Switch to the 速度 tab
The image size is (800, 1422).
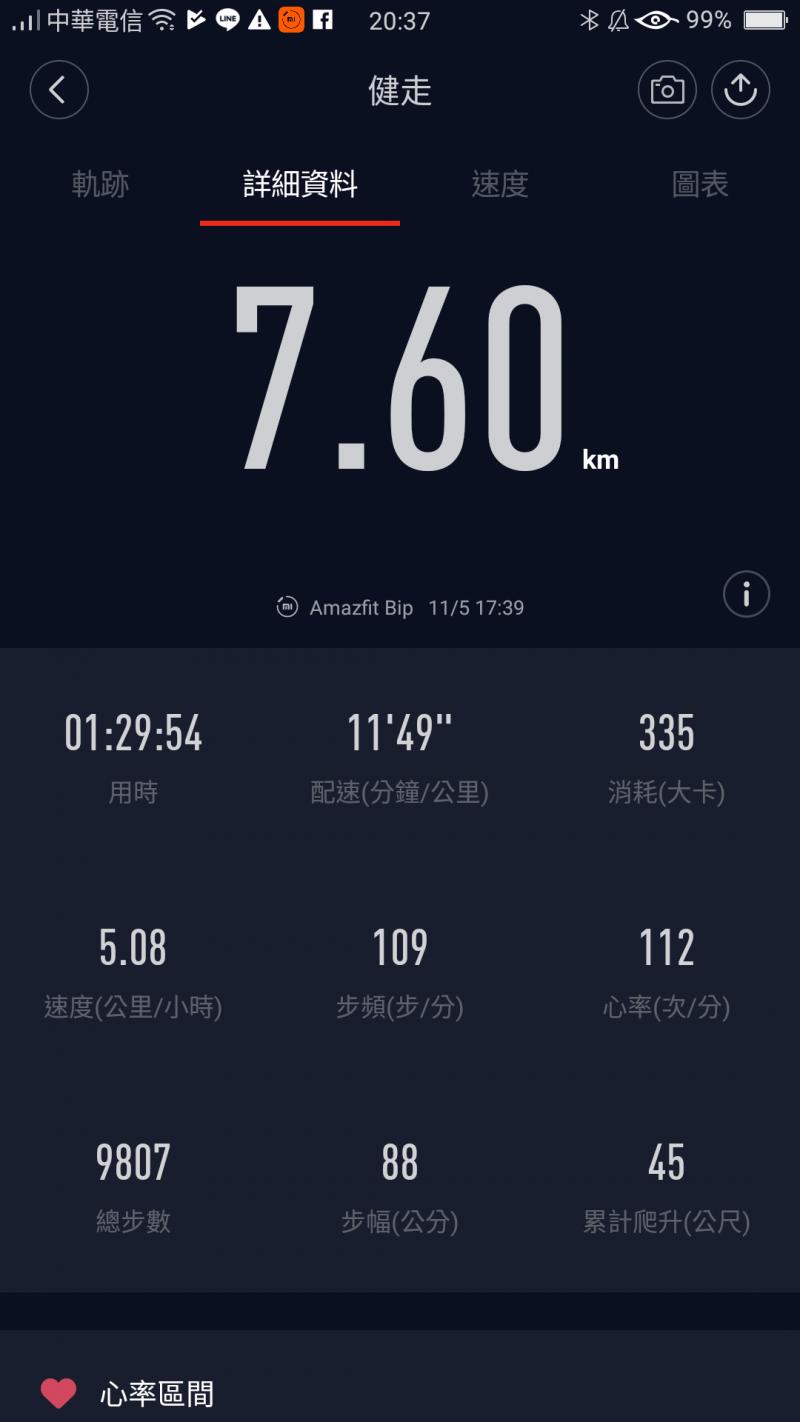point(500,184)
